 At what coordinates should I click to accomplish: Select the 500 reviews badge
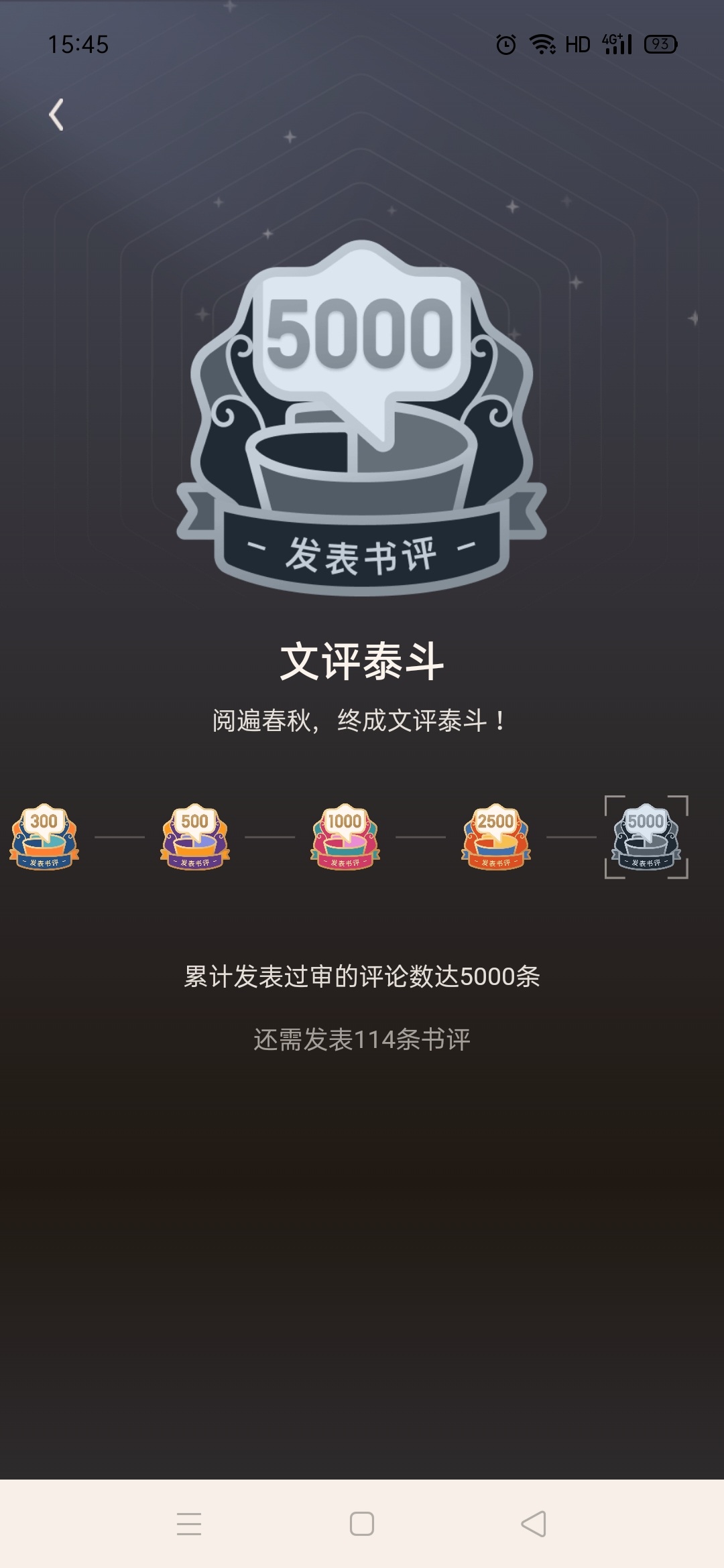pyautogui.click(x=194, y=837)
